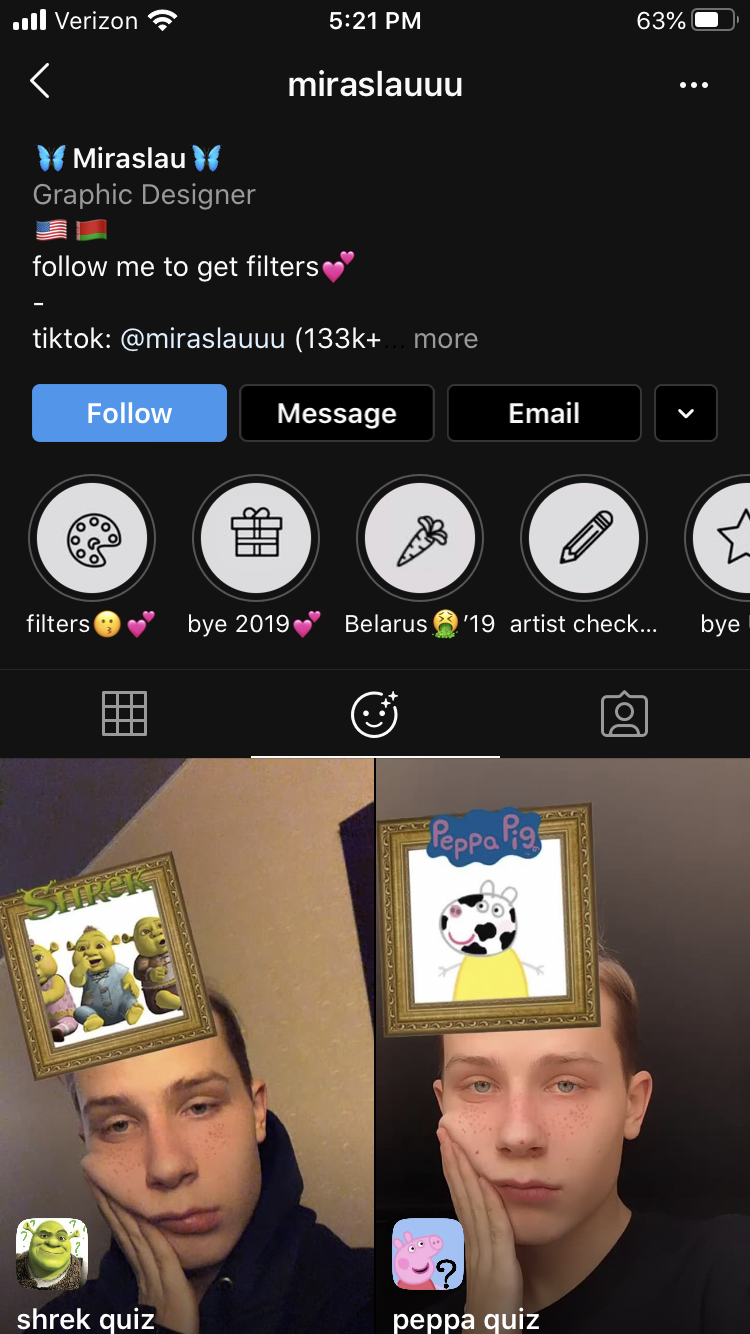The height and width of the screenshot is (1334, 750).
Task: Open the peppa quiz filter
Action: coord(563,1046)
